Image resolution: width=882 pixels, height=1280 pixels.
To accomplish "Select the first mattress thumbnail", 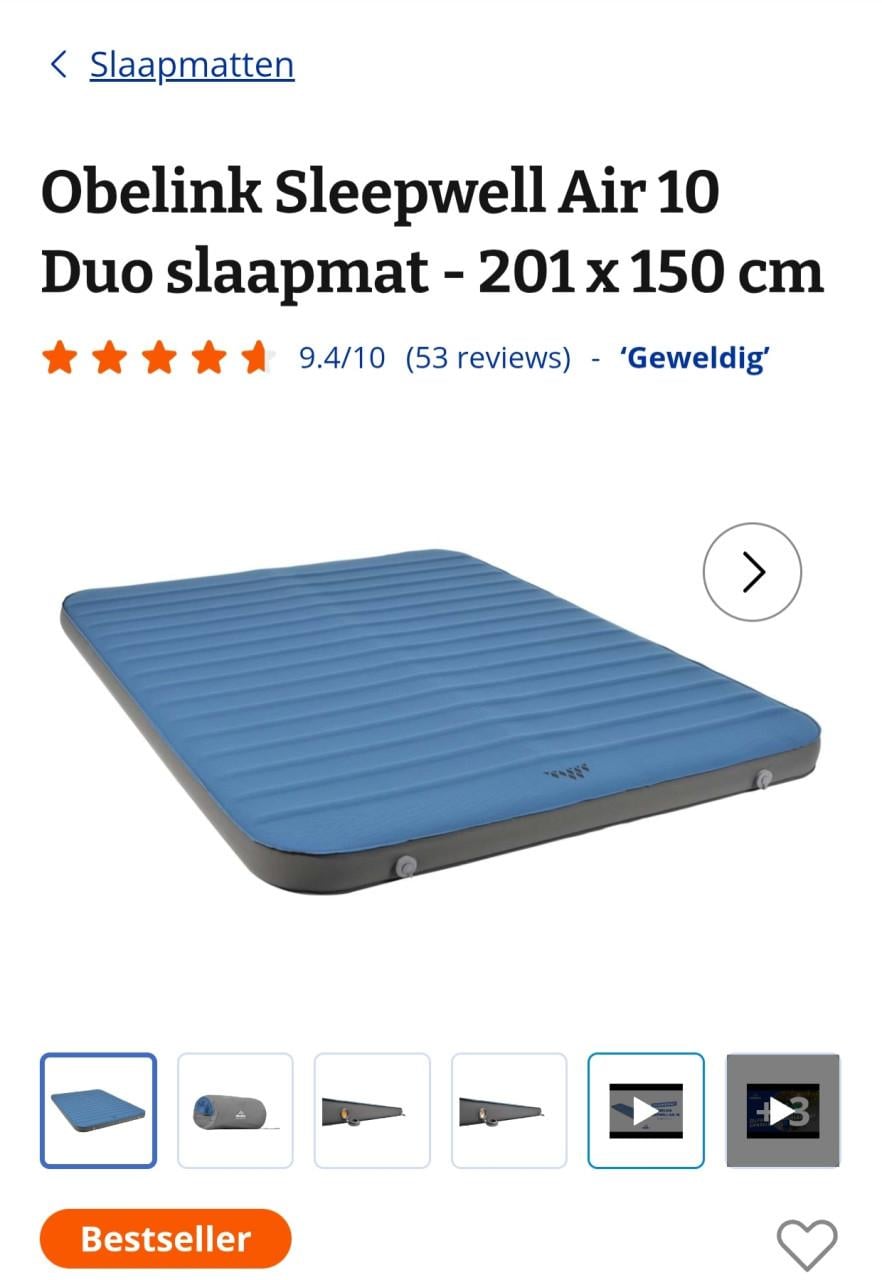I will point(98,1110).
